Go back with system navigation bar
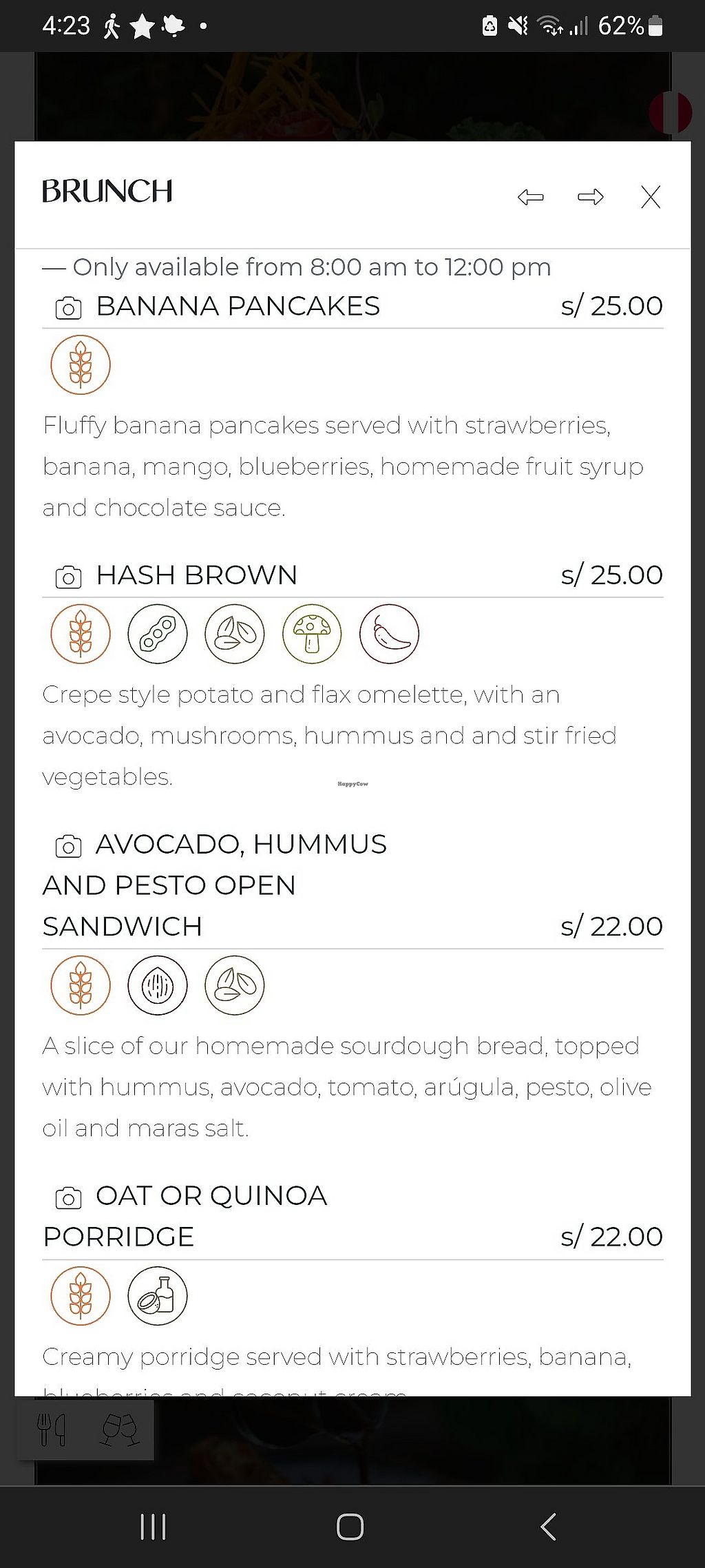Image resolution: width=705 pixels, height=1568 pixels. [x=548, y=1527]
